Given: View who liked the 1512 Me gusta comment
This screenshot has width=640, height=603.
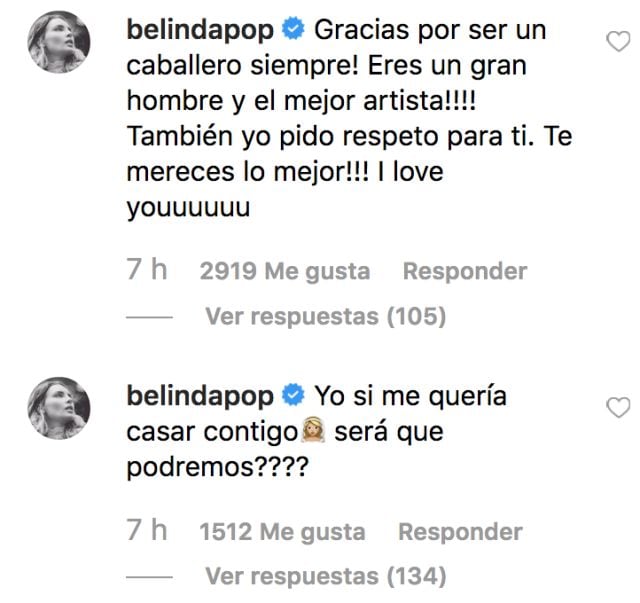Looking at the screenshot, I should (283, 532).
